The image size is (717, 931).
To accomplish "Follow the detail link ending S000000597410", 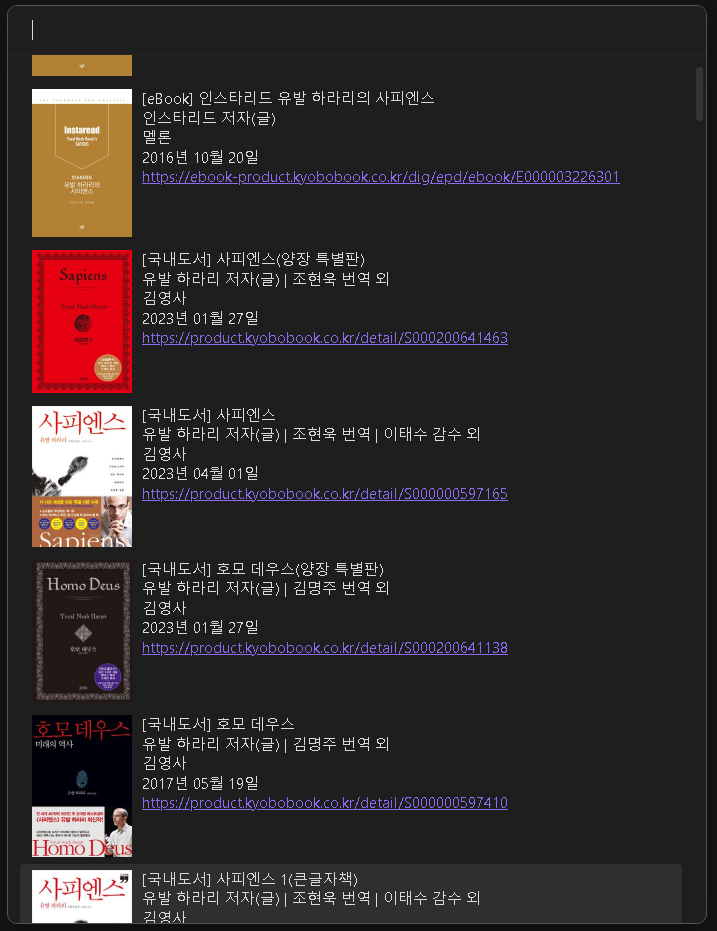I will (324, 803).
